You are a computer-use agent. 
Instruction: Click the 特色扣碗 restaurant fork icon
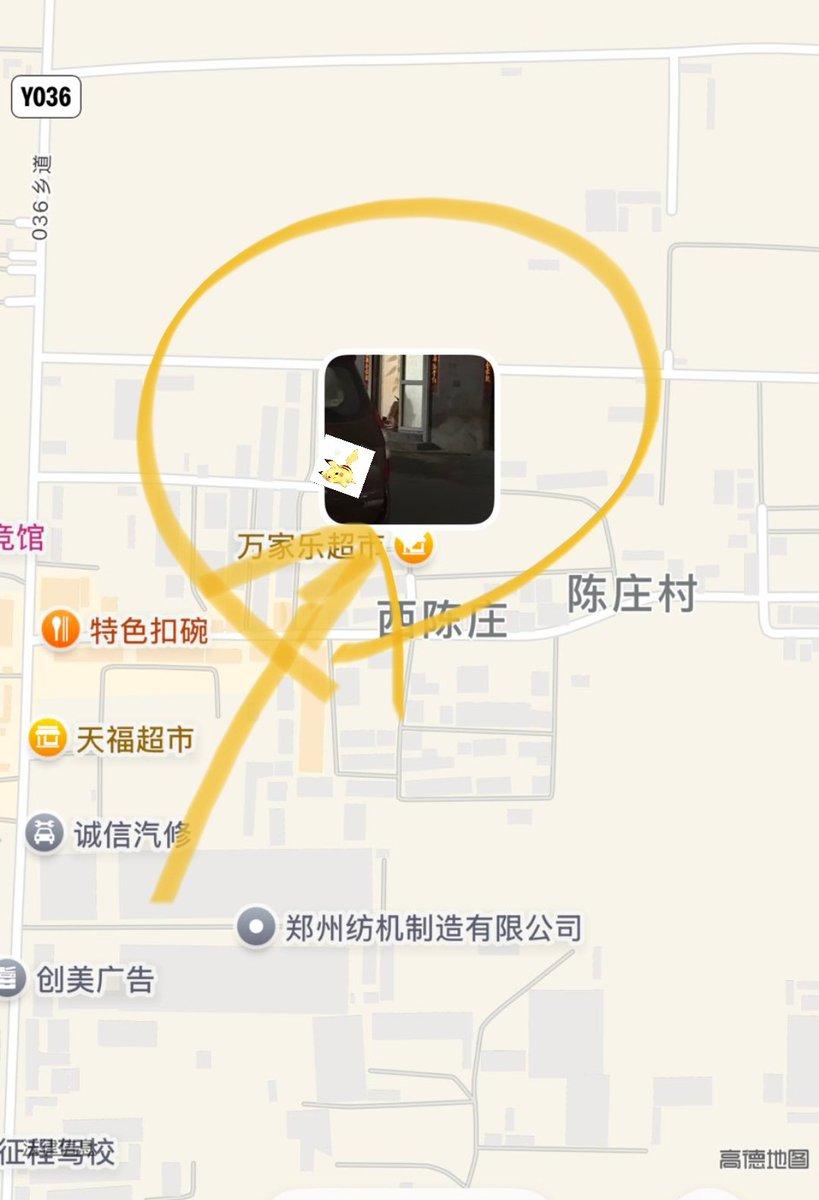(62, 630)
